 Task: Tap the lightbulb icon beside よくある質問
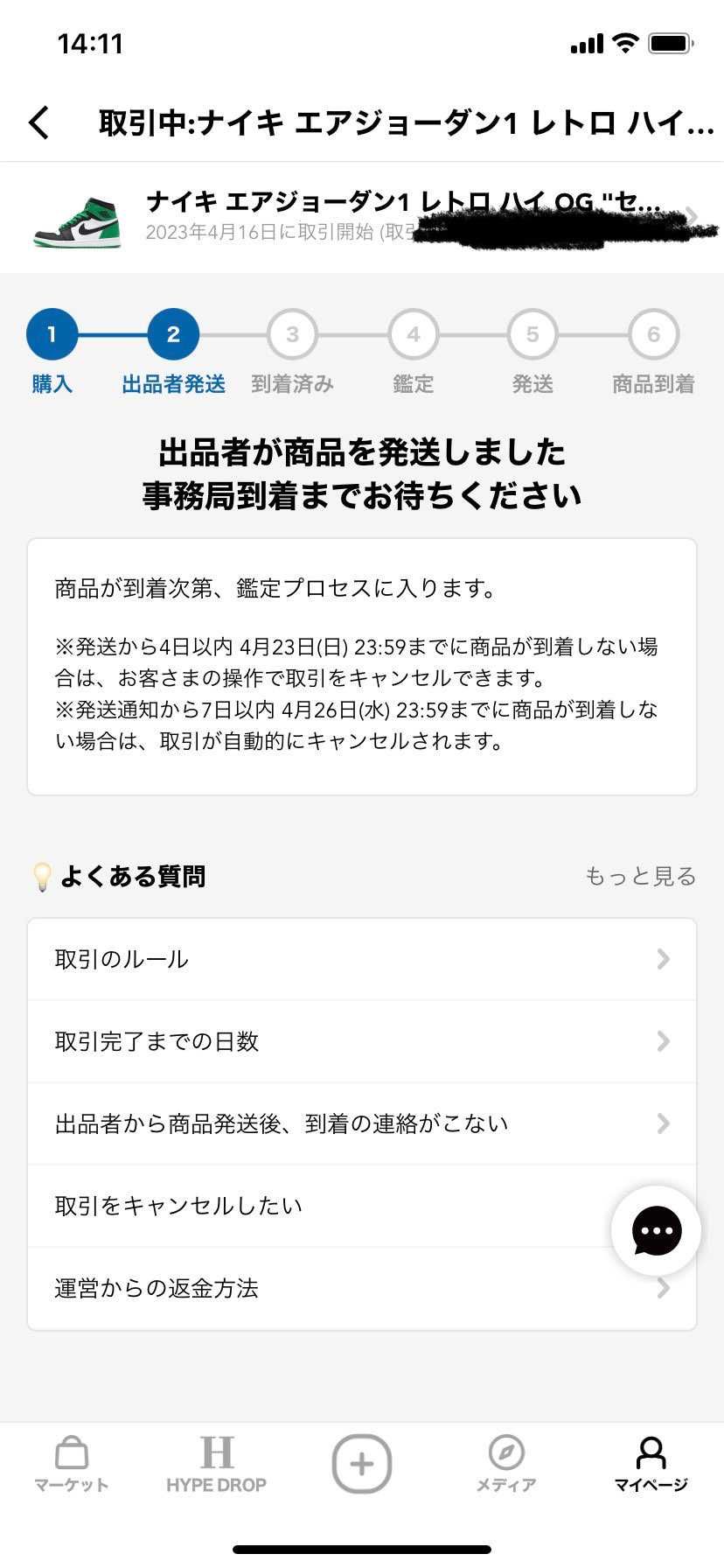[42, 875]
